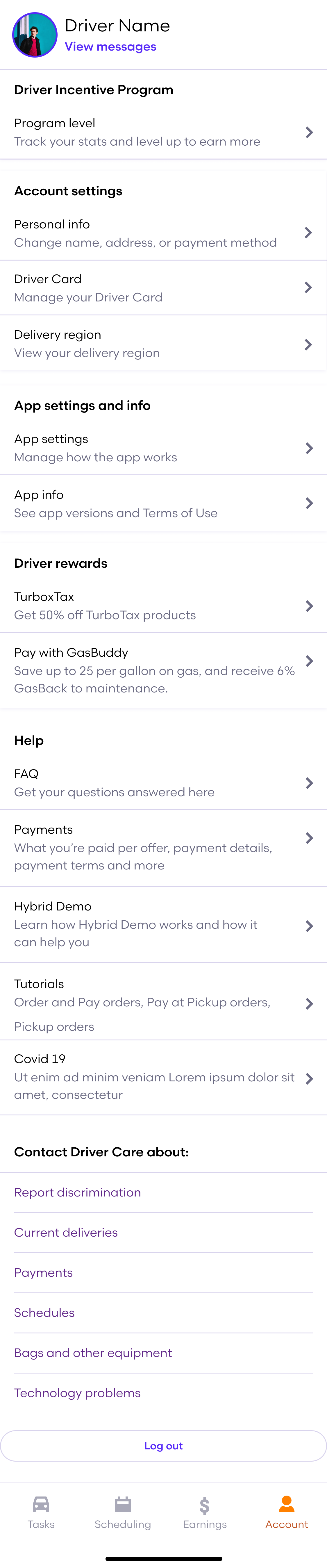
Task: Open Pay with GasBuddy reward
Action: [x=163, y=669]
